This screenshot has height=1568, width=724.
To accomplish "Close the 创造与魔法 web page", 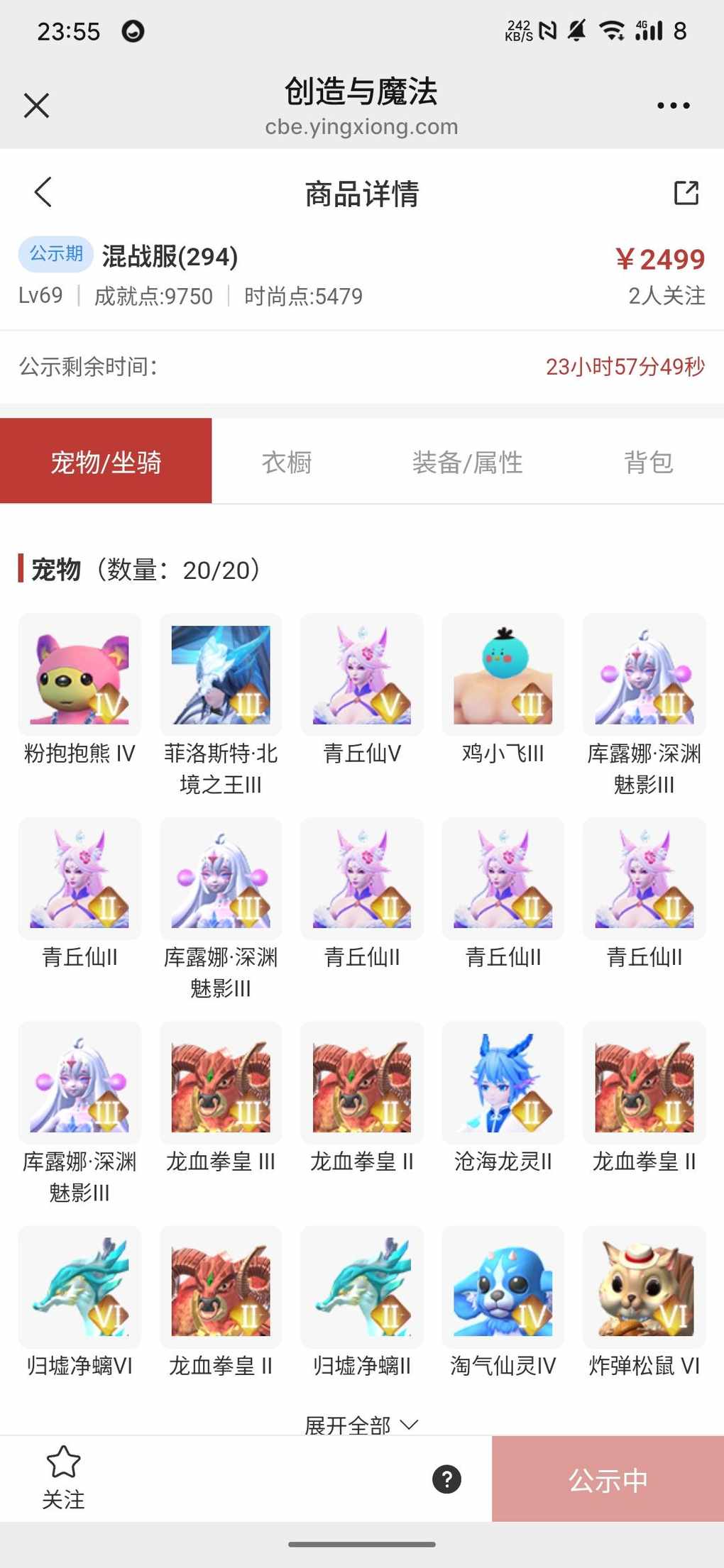I will [36, 106].
